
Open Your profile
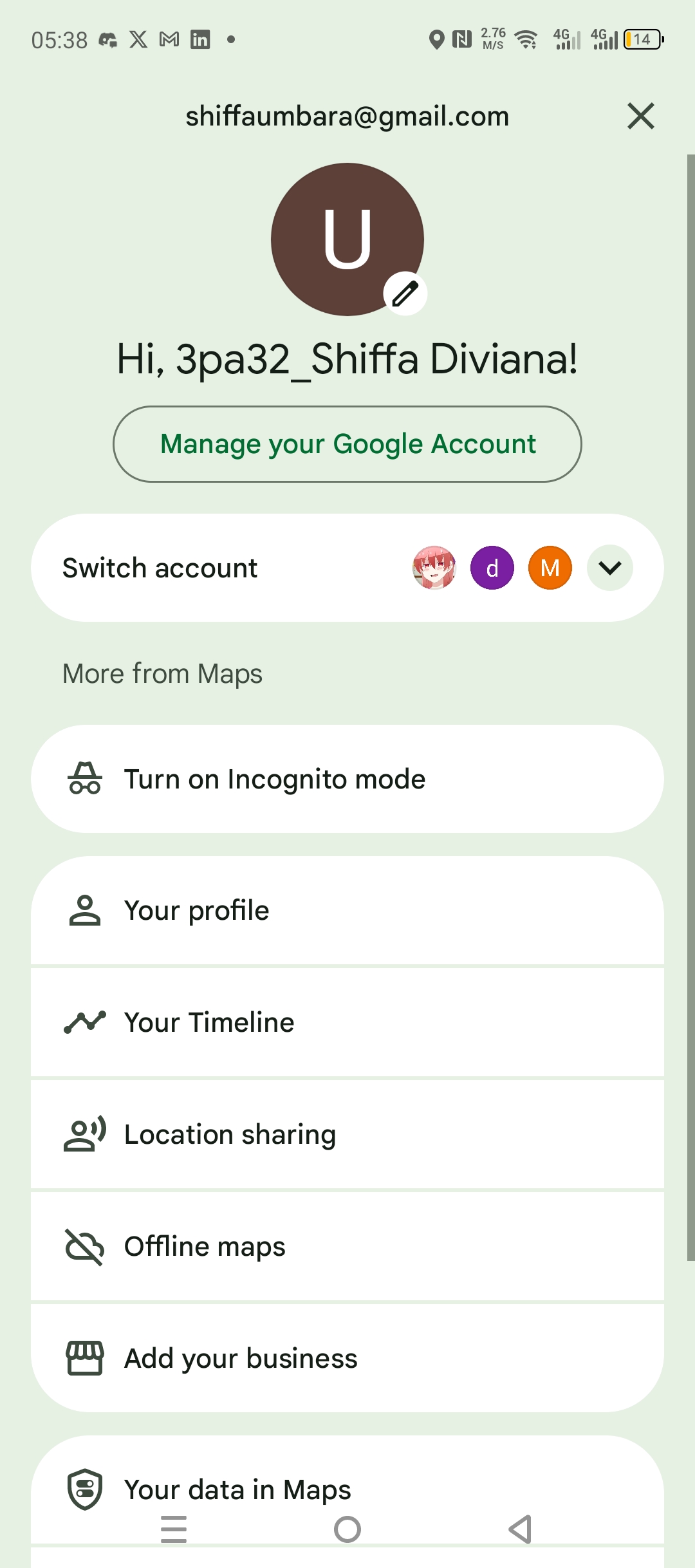pyautogui.click(x=347, y=910)
